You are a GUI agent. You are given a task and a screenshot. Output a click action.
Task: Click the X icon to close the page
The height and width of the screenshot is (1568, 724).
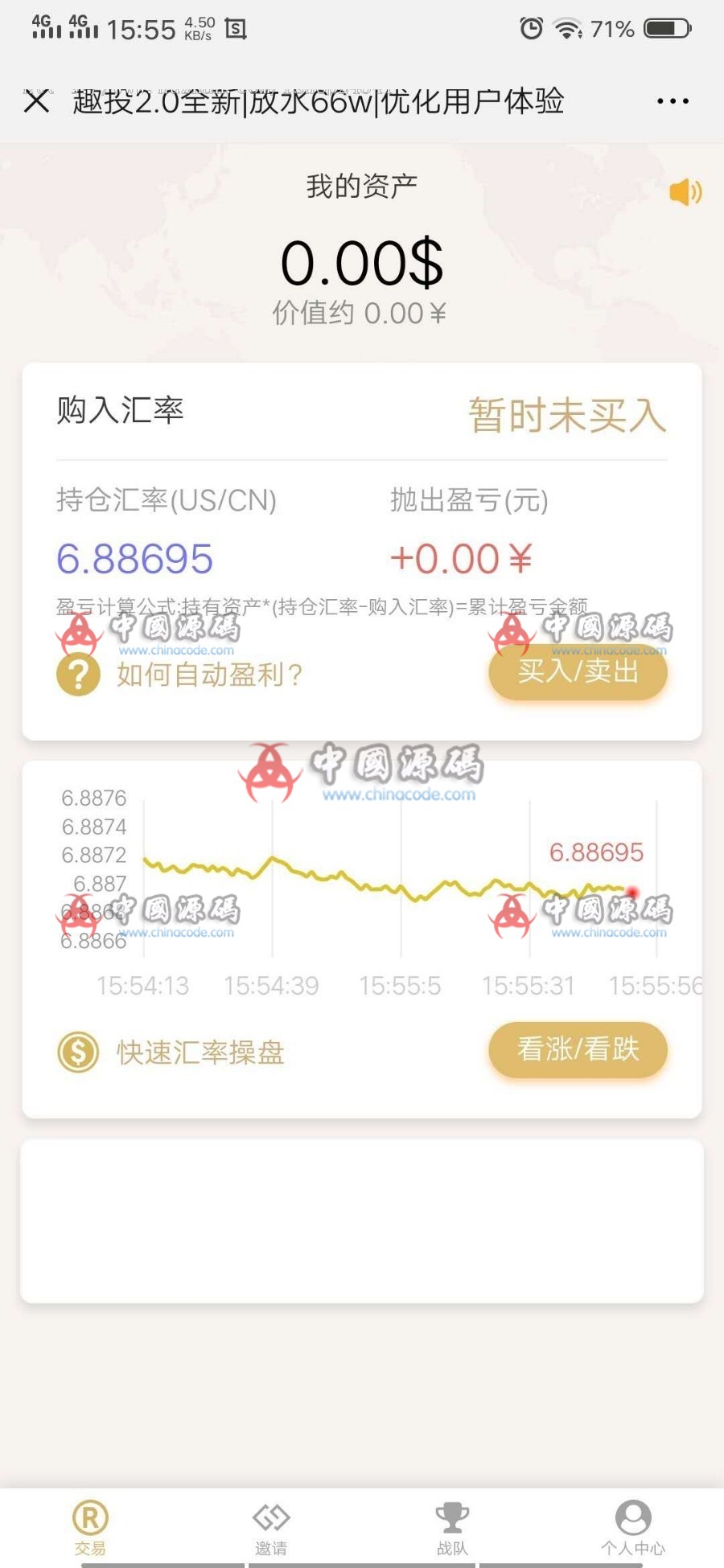(35, 101)
